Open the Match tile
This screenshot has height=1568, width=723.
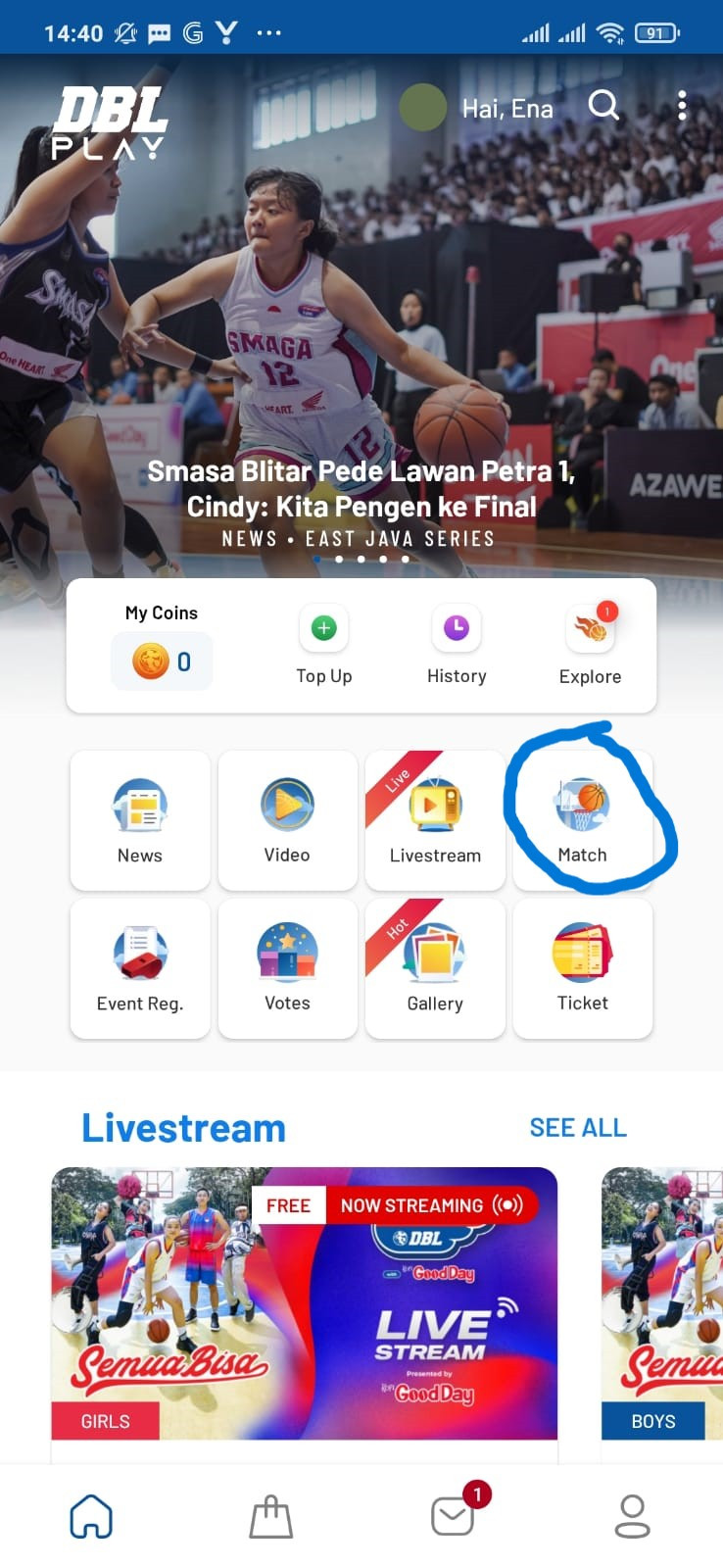click(x=583, y=820)
